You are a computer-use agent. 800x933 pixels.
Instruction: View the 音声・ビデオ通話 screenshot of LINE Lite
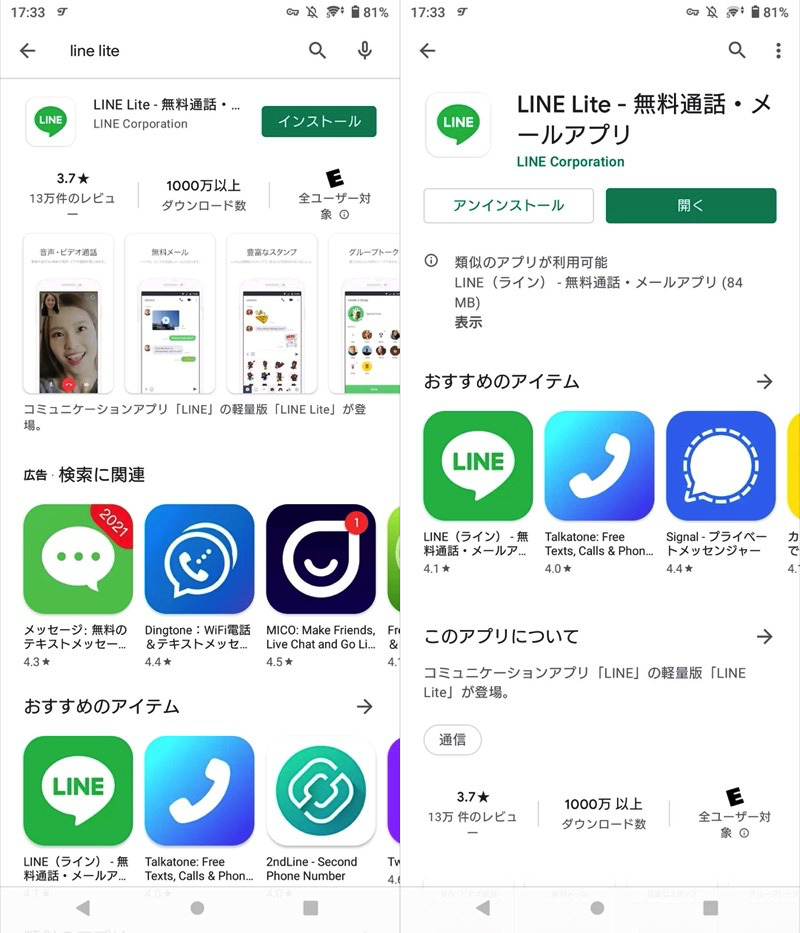pos(70,315)
